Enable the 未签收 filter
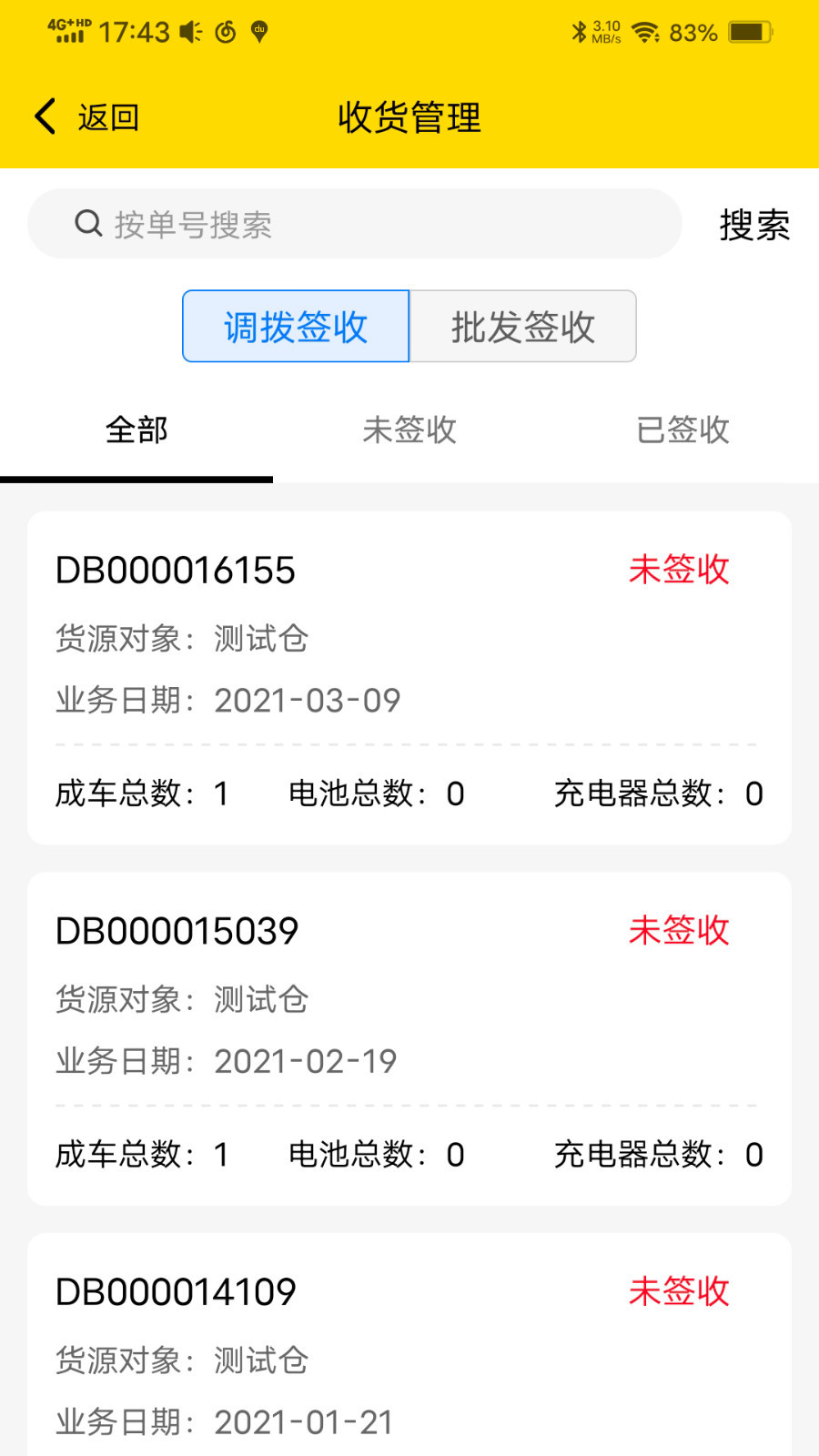This screenshot has width=819, height=1456. [409, 431]
